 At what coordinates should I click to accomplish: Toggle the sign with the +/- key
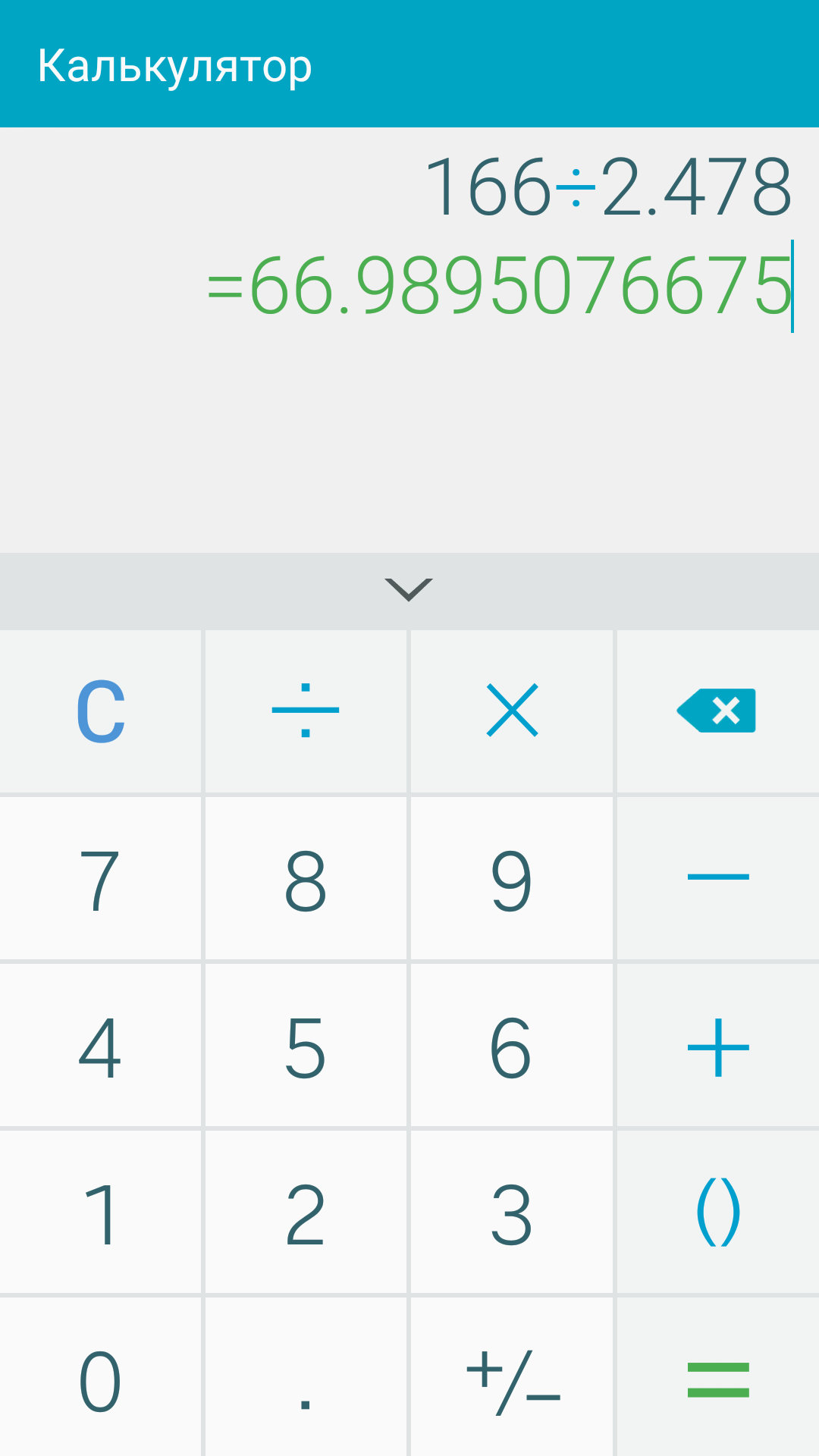click(512, 1377)
